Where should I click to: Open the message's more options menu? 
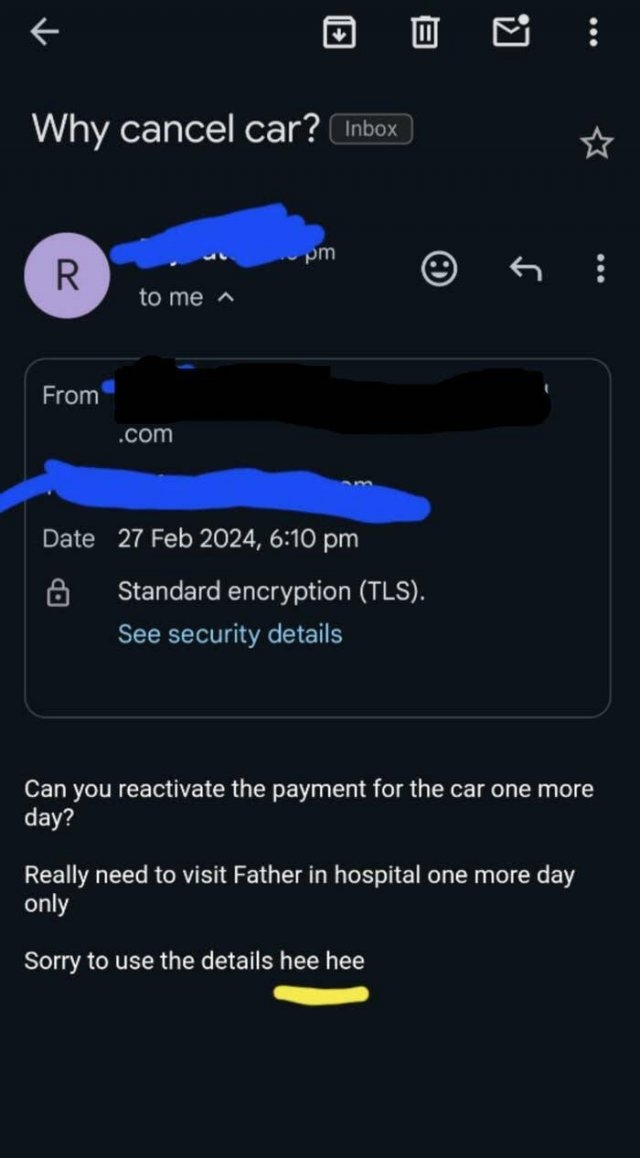[x=600, y=268]
